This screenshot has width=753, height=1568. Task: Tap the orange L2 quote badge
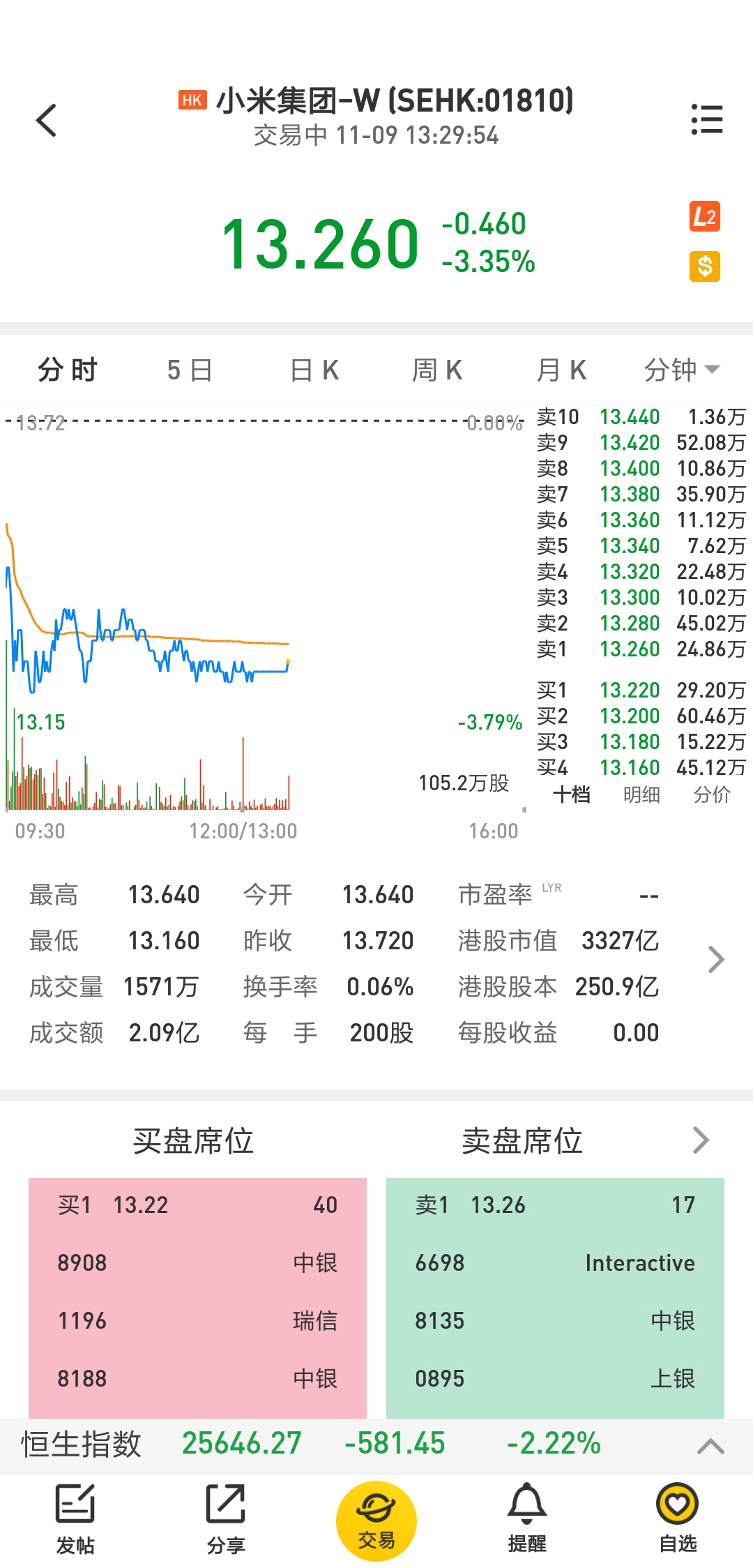coord(705,217)
